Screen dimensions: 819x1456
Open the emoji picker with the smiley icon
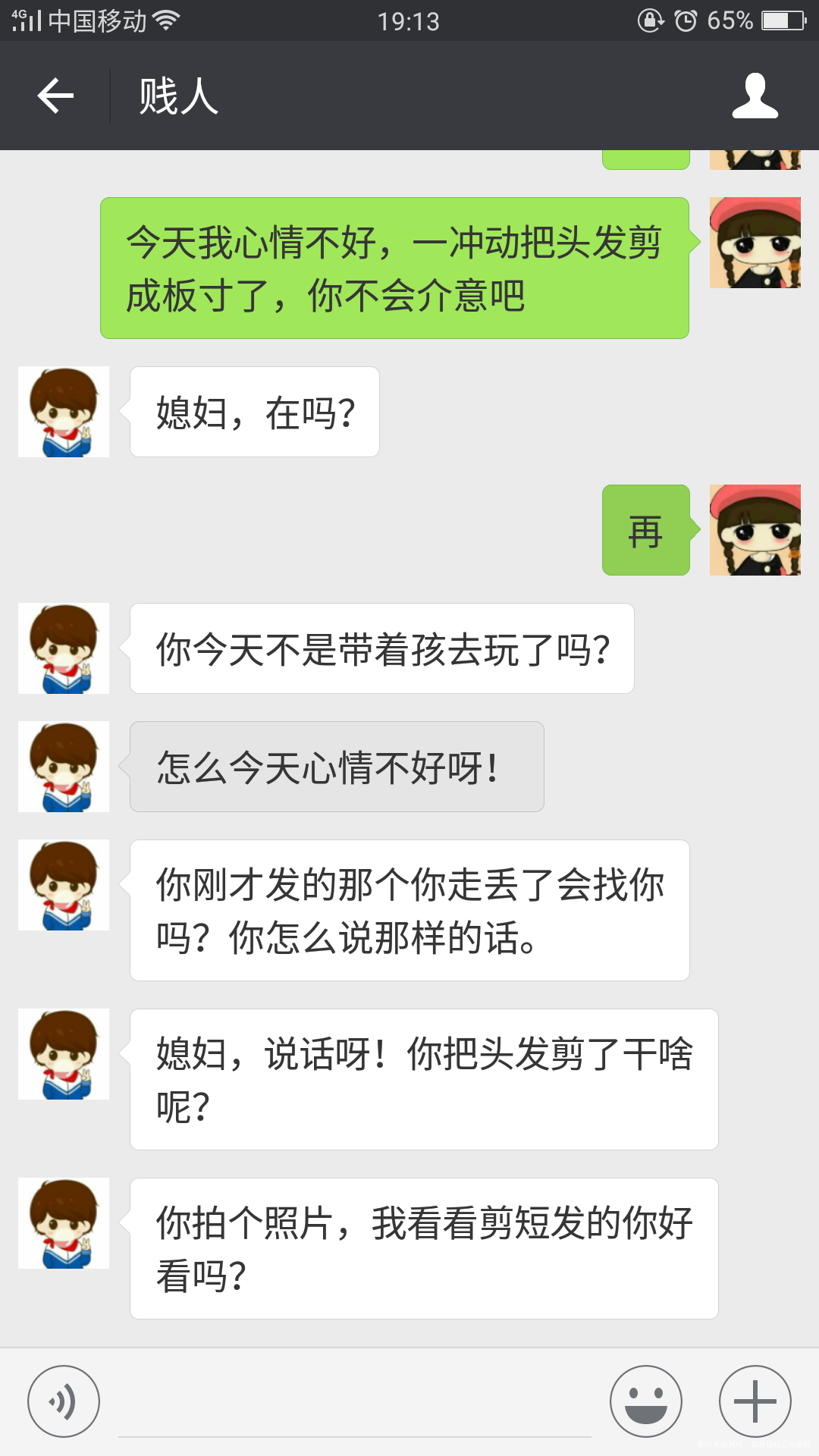tap(645, 1400)
